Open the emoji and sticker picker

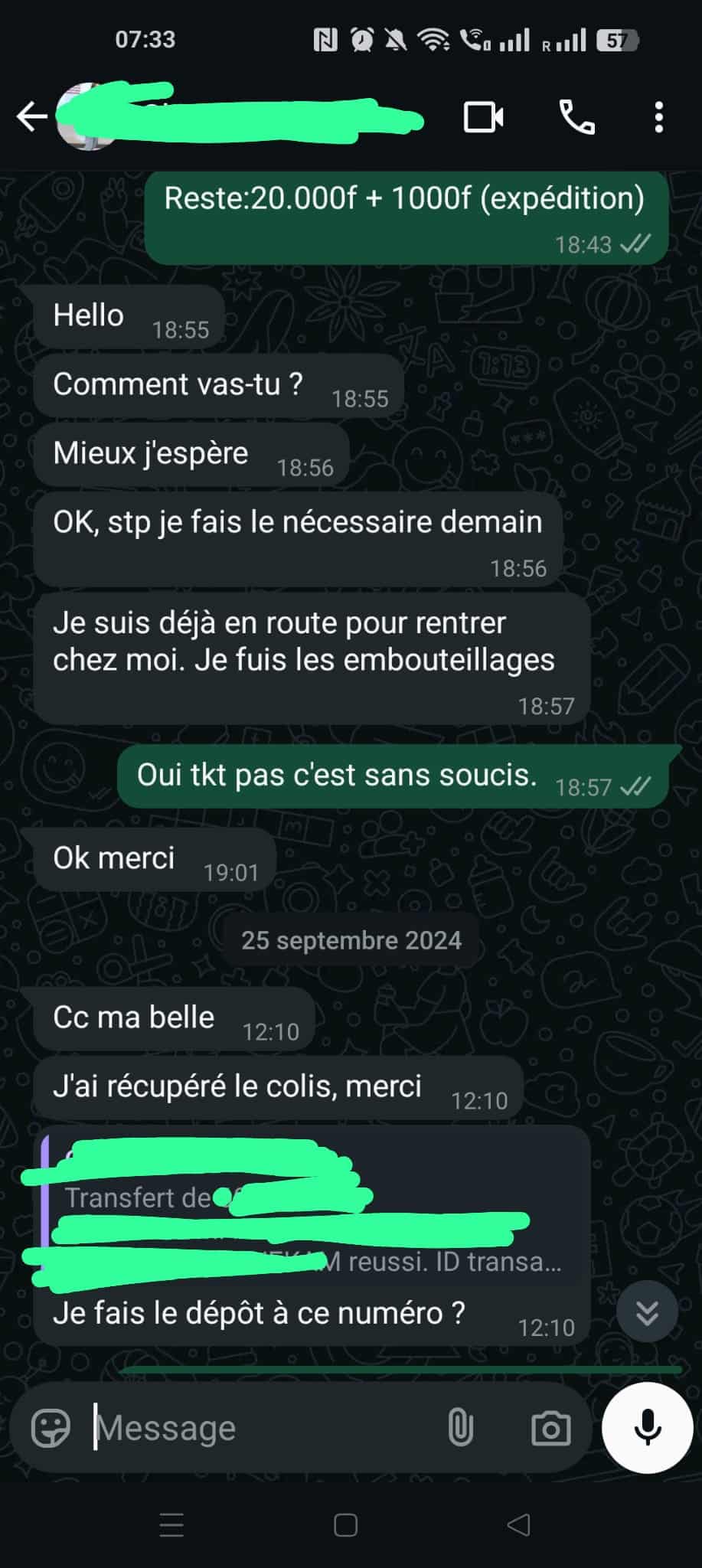click(51, 1428)
